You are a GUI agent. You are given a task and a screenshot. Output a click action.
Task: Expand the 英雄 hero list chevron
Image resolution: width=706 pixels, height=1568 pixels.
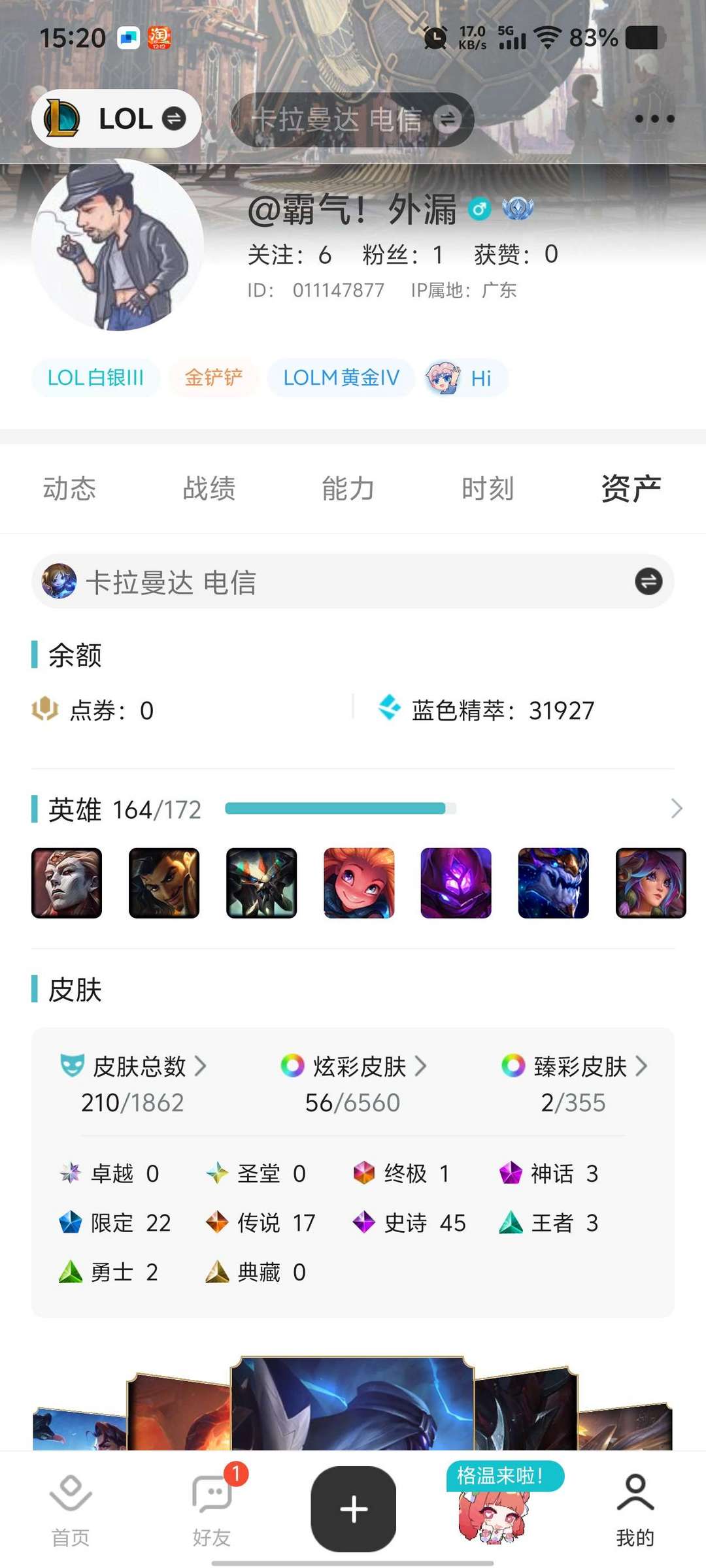(x=676, y=808)
